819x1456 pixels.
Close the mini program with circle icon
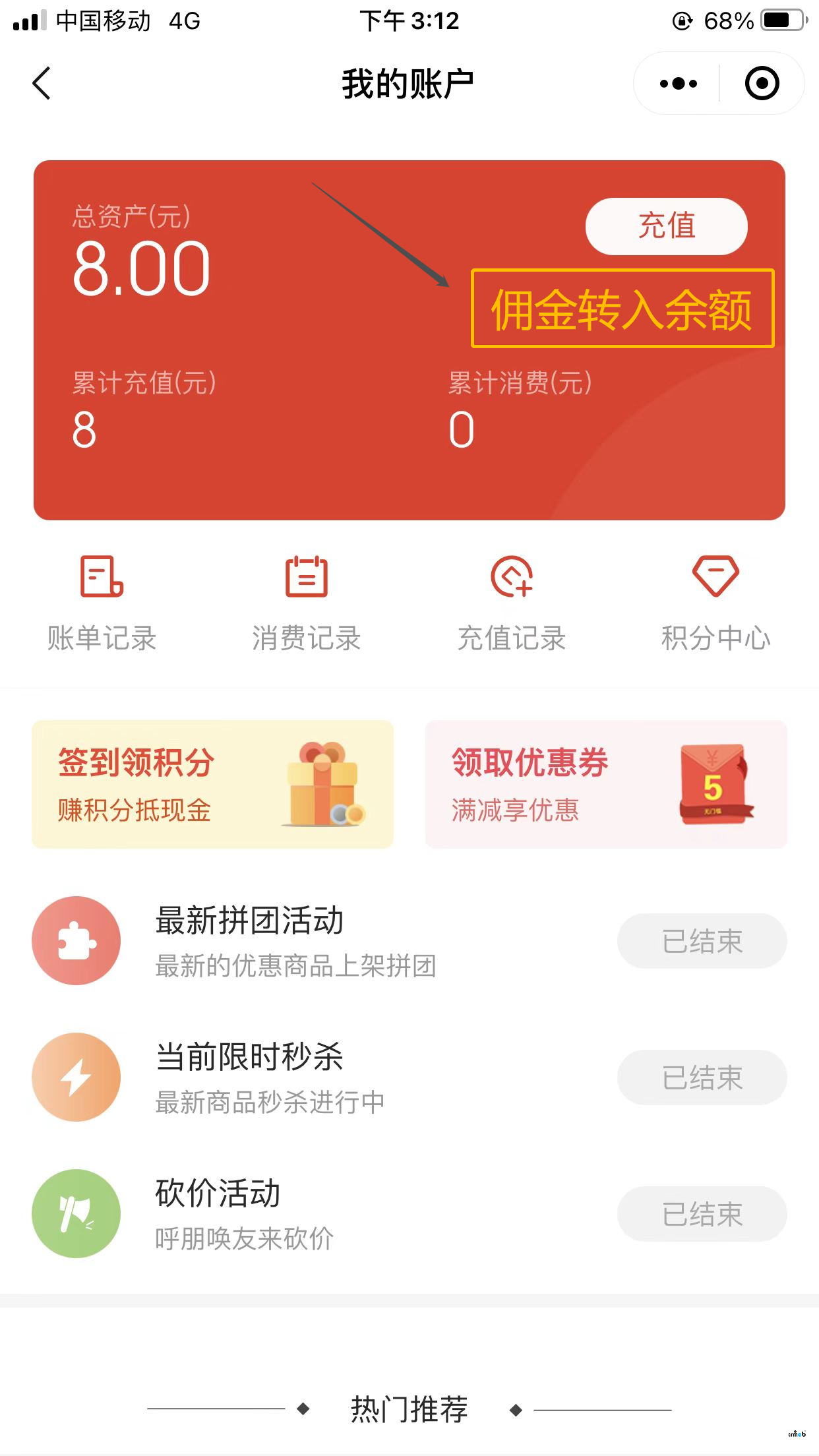pos(762,84)
